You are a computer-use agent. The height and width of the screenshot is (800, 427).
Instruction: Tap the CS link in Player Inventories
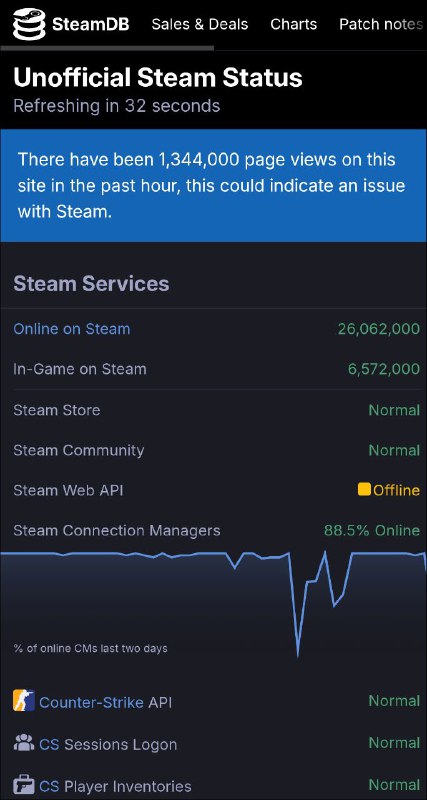tap(49, 786)
